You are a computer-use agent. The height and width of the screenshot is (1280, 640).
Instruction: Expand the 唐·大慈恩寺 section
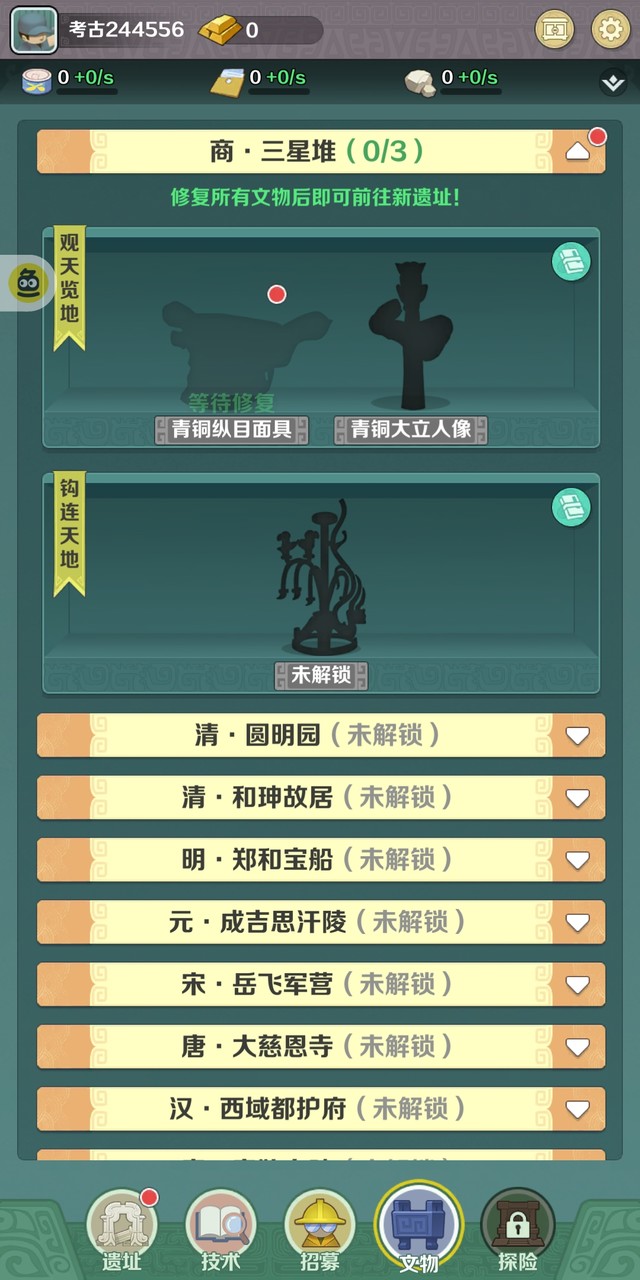pos(578,1047)
